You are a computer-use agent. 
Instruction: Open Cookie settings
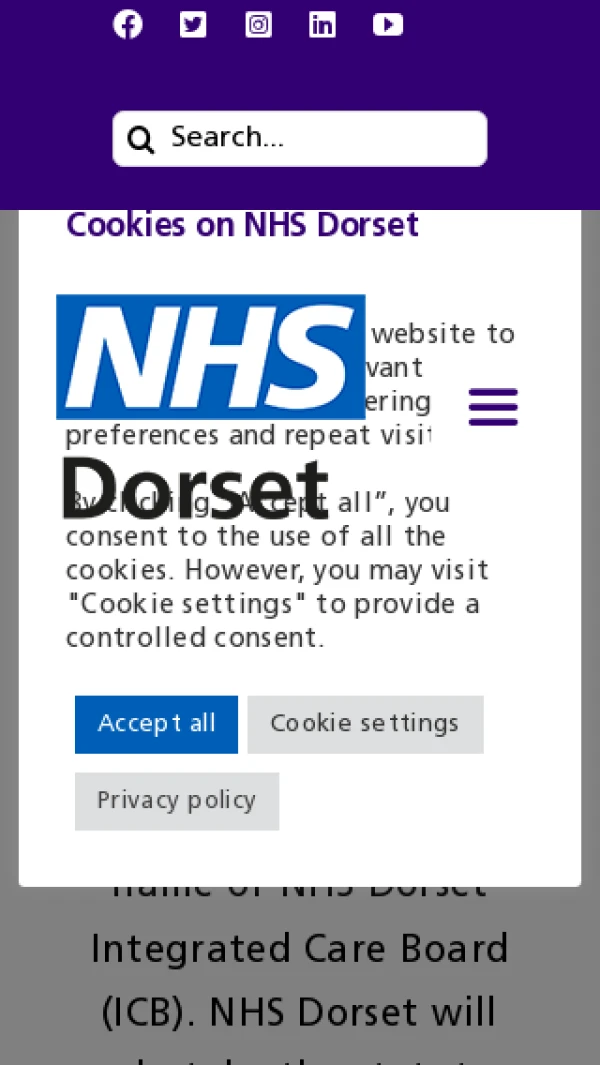pos(365,724)
